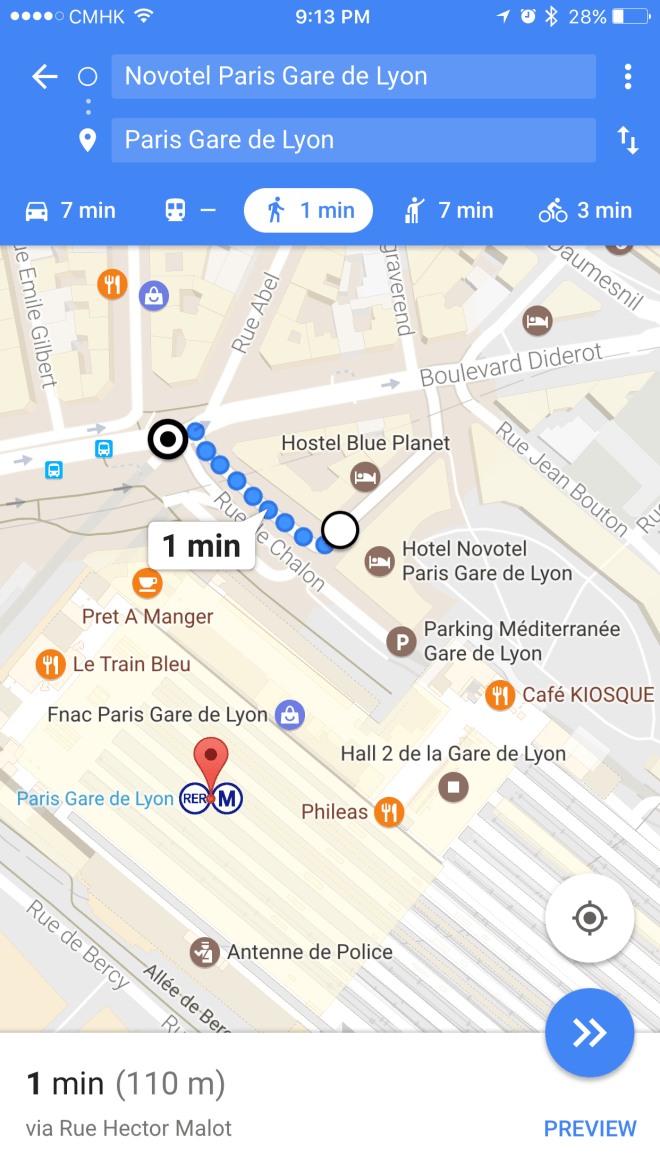Preview the walking route

pyautogui.click(x=590, y=1128)
